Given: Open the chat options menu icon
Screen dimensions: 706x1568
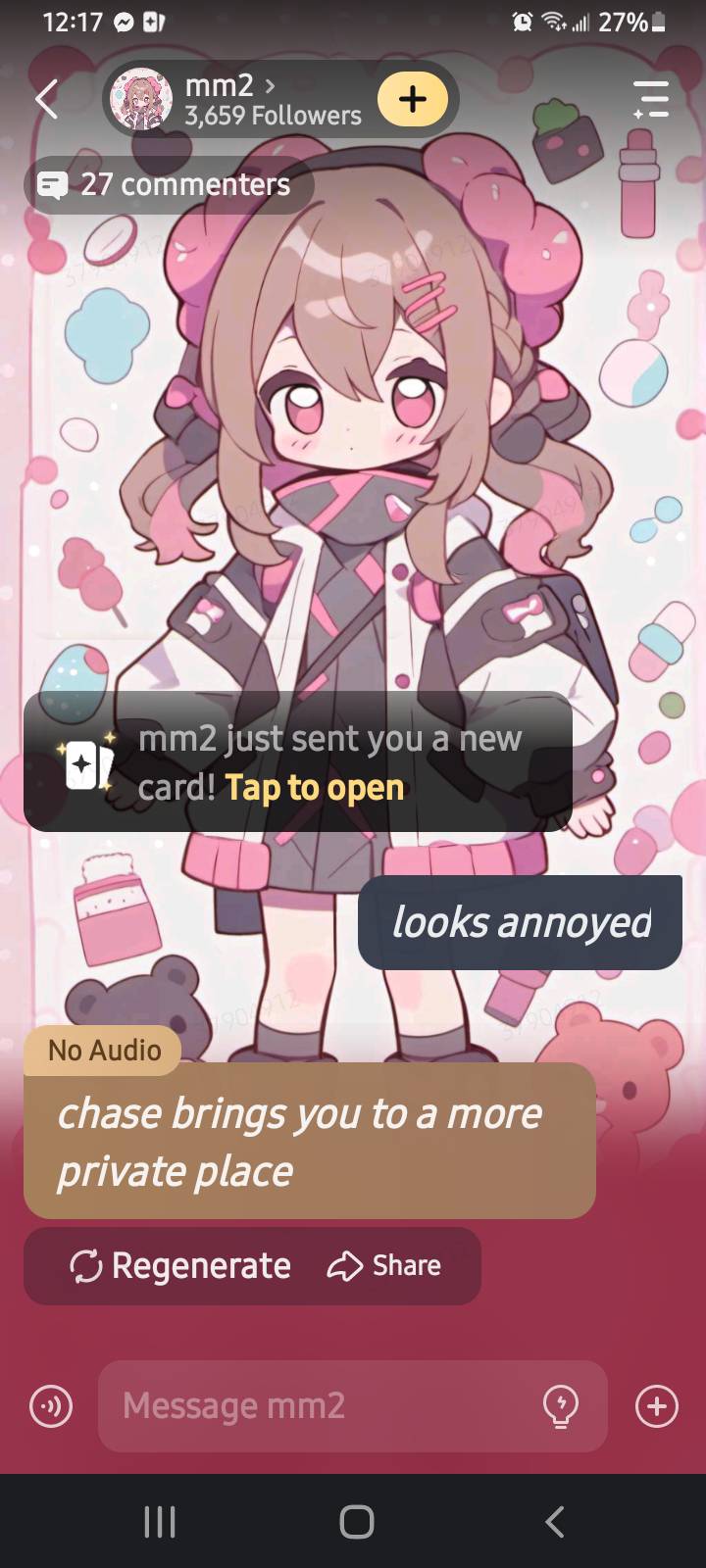Looking at the screenshot, I should pyautogui.click(x=650, y=99).
